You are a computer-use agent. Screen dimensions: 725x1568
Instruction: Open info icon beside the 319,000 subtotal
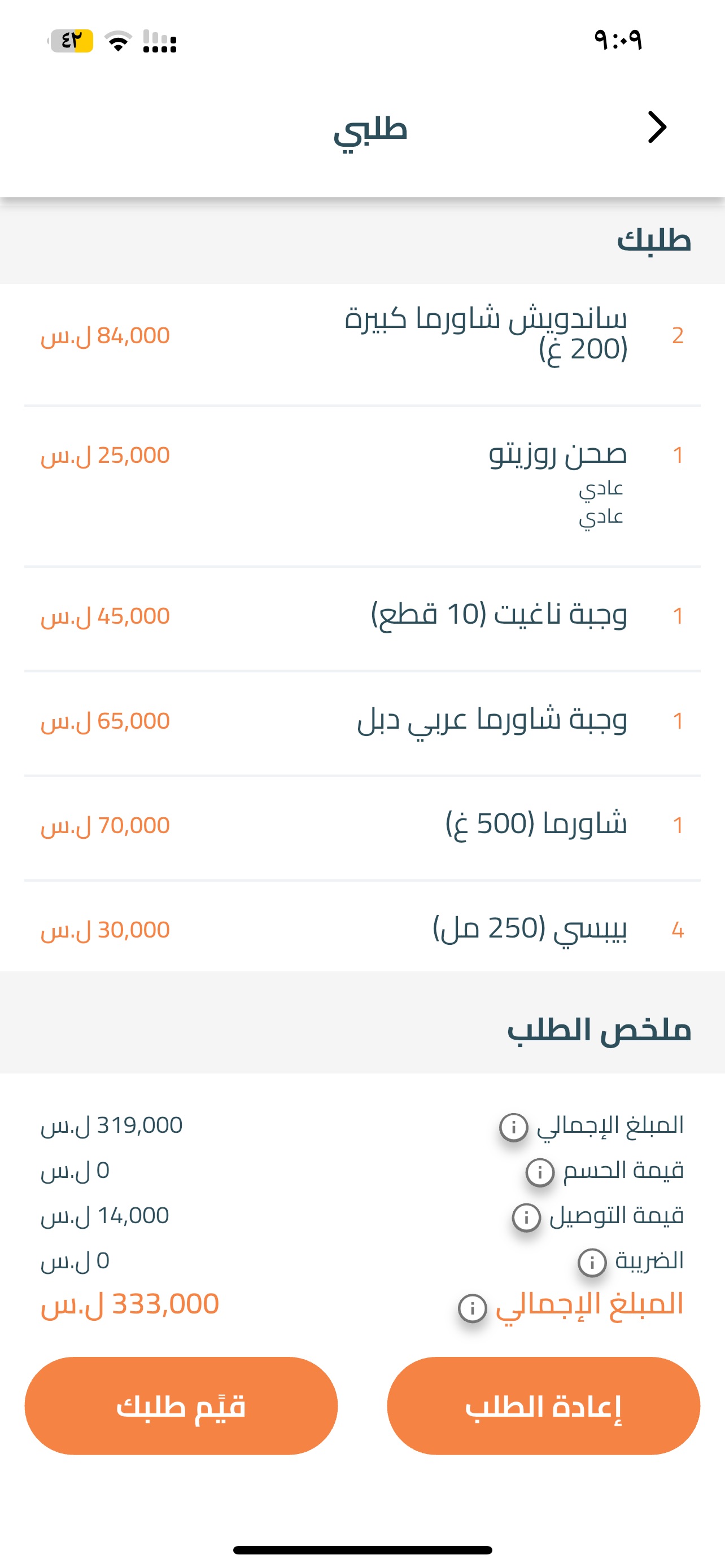point(513,1127)
